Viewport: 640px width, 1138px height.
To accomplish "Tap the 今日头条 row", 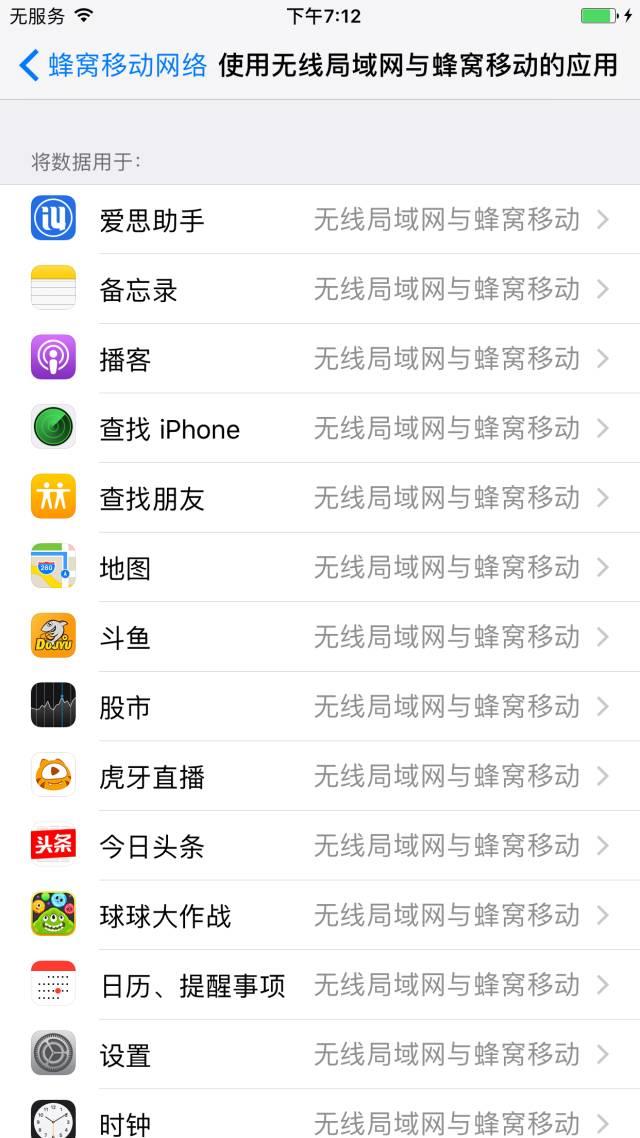I will pos(320,846).
